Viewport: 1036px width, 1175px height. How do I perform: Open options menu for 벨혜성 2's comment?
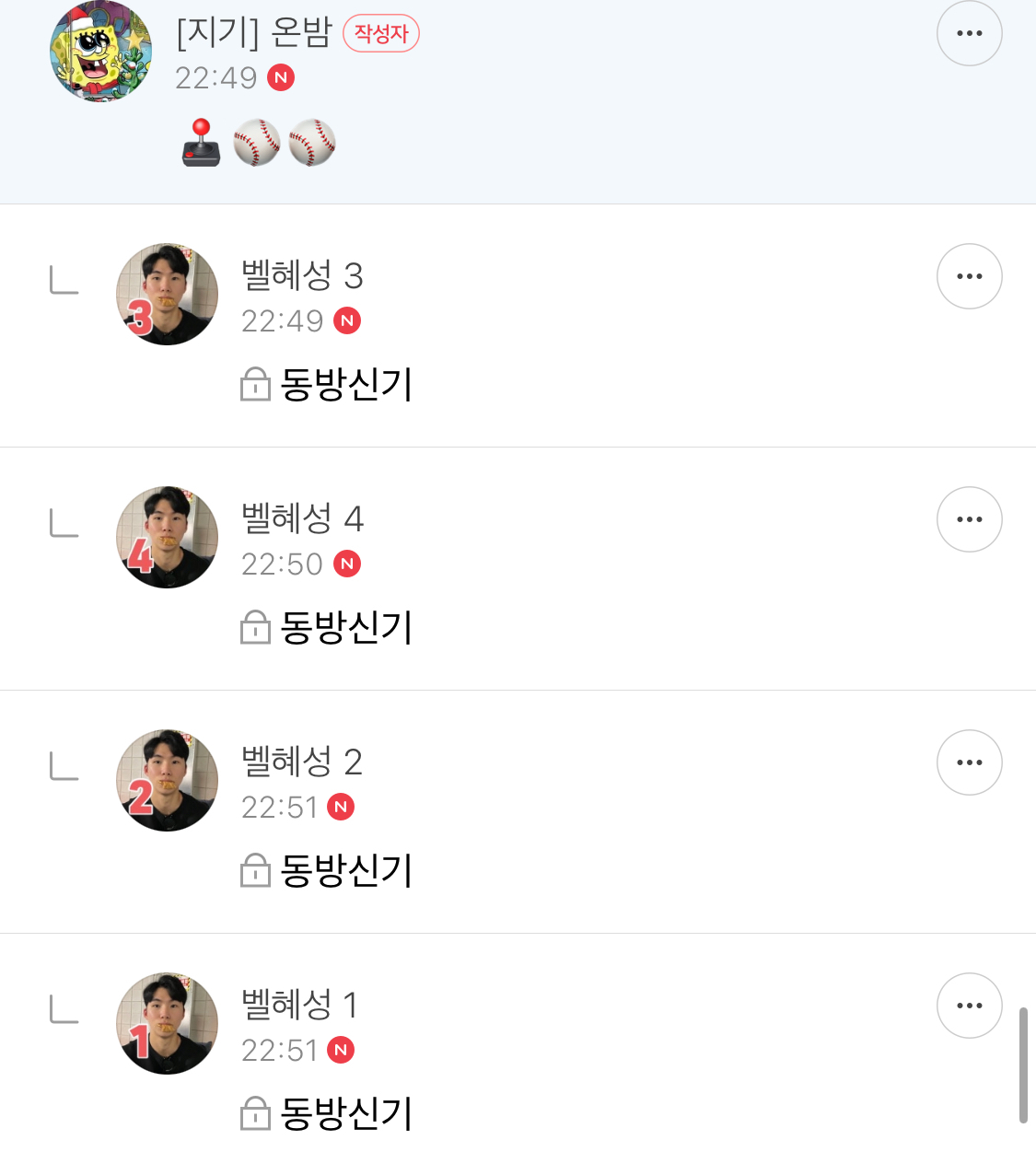tap(969, 762)
